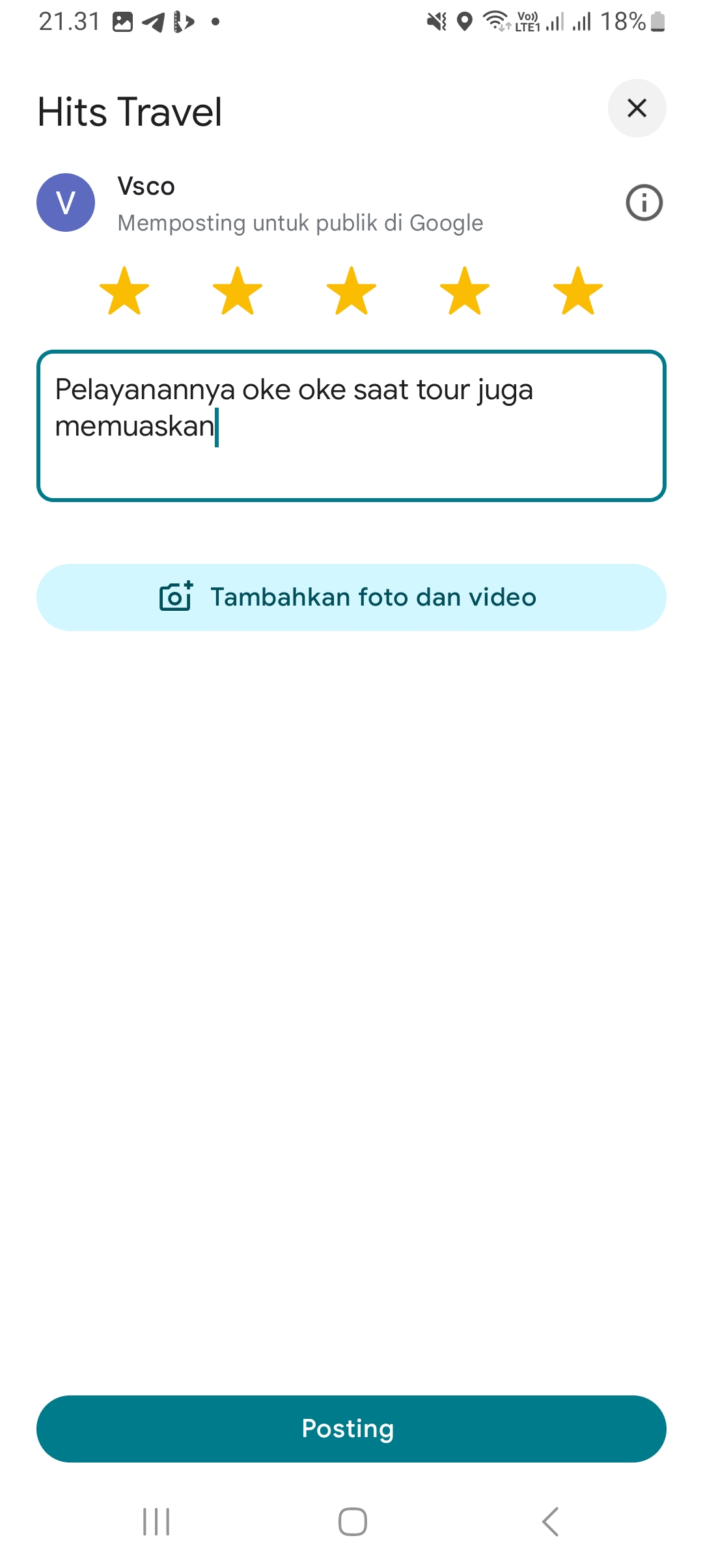Go back using system back button
This screenshot has height=1568, width=703.
coord(550,1522)
